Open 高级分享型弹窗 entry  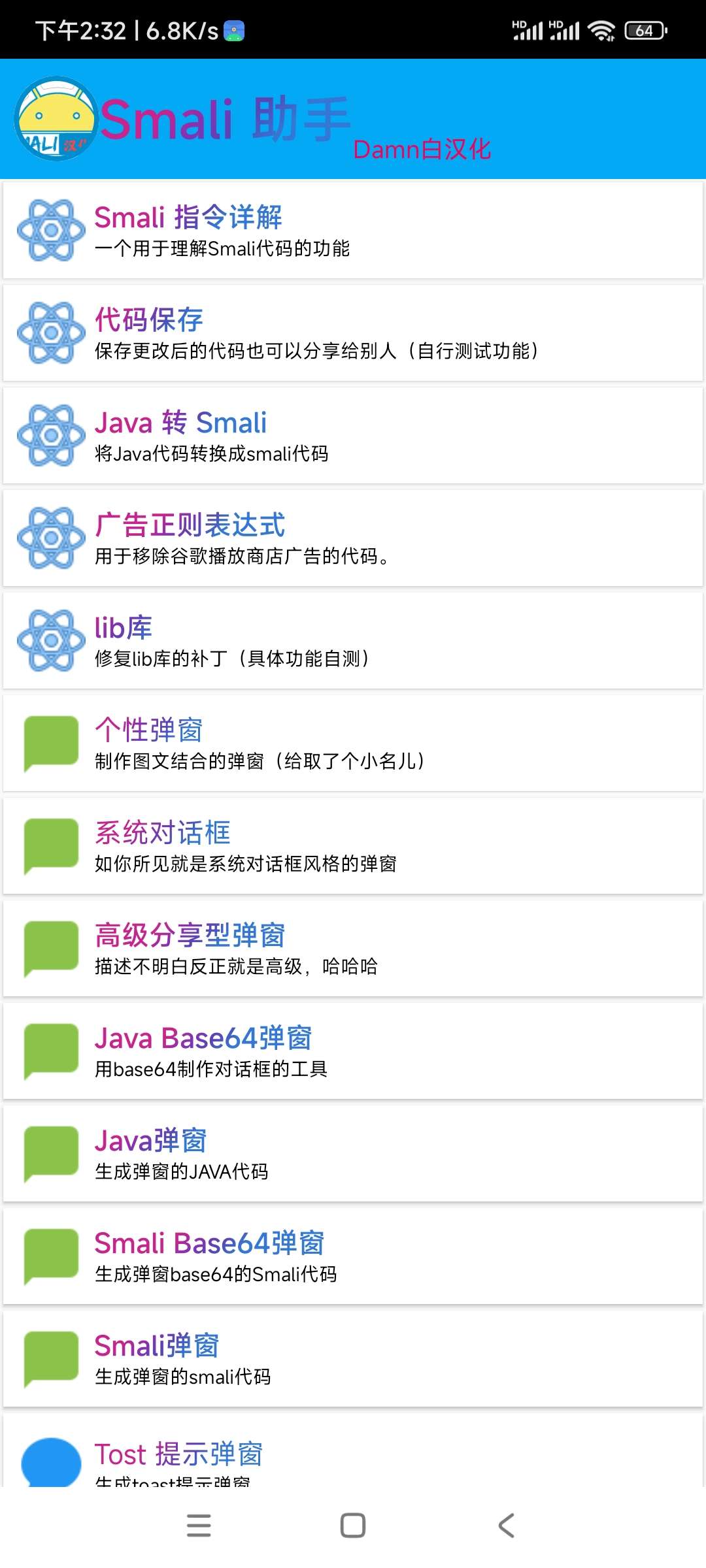pos(353,949)
